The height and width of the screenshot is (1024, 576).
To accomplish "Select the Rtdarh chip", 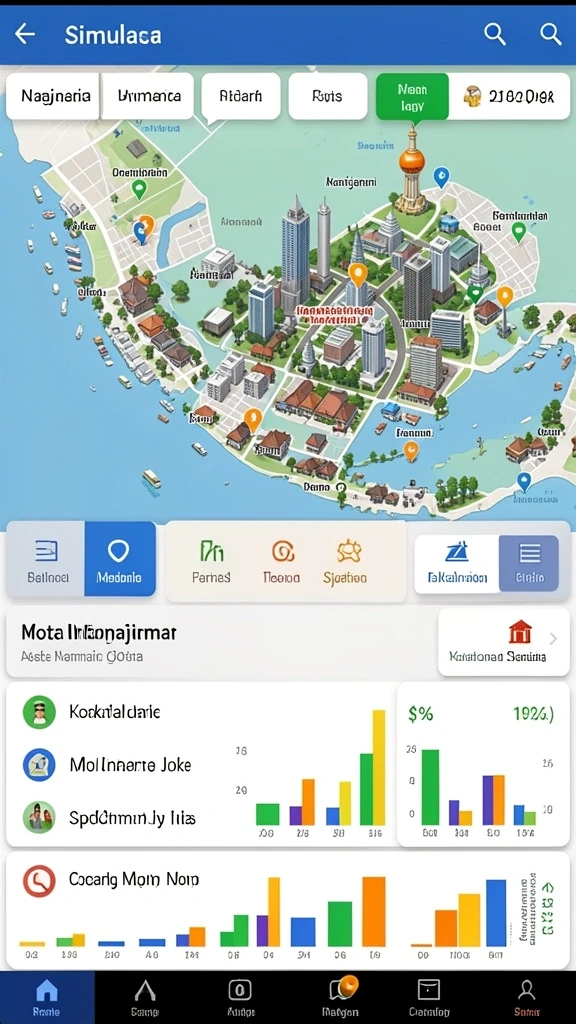I will 240,96.
